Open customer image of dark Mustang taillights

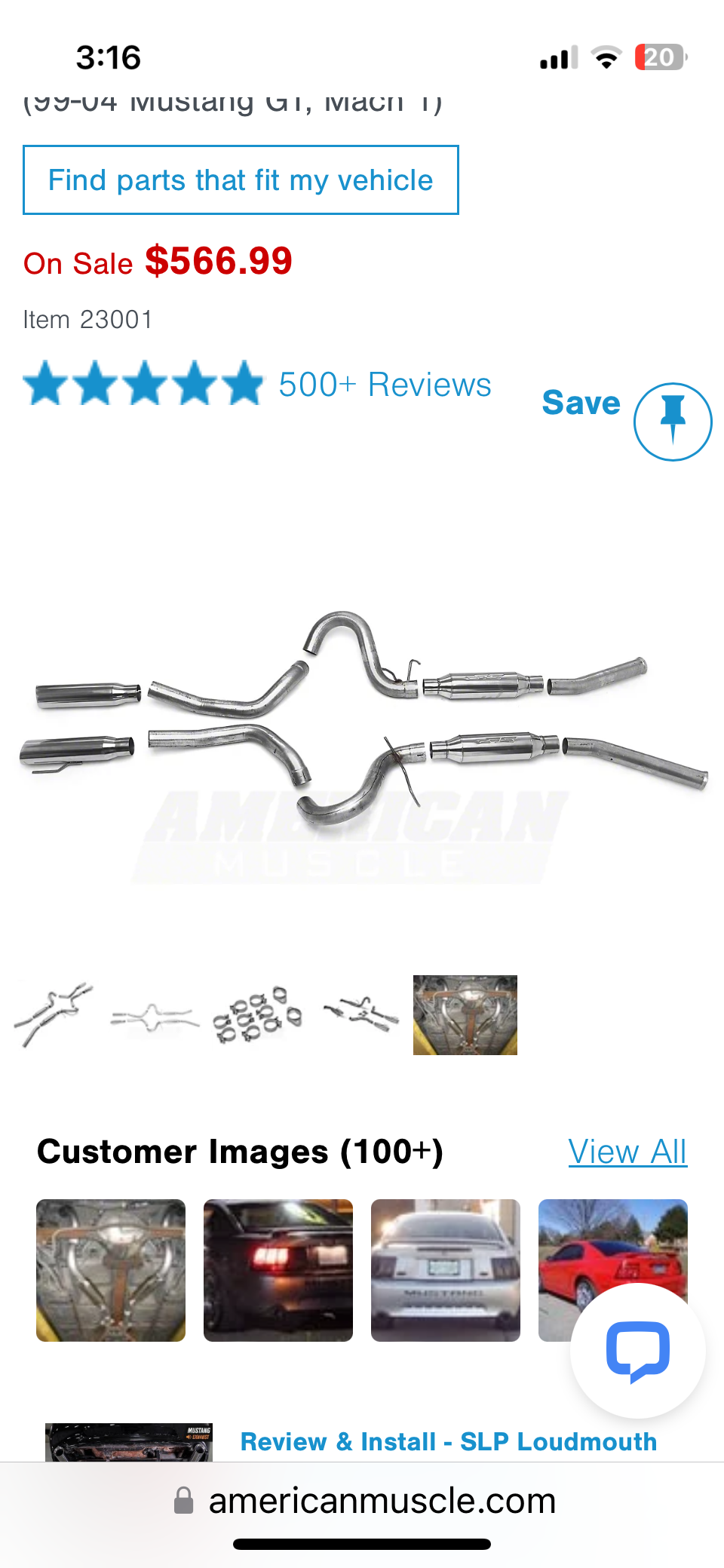(278, 1270)
